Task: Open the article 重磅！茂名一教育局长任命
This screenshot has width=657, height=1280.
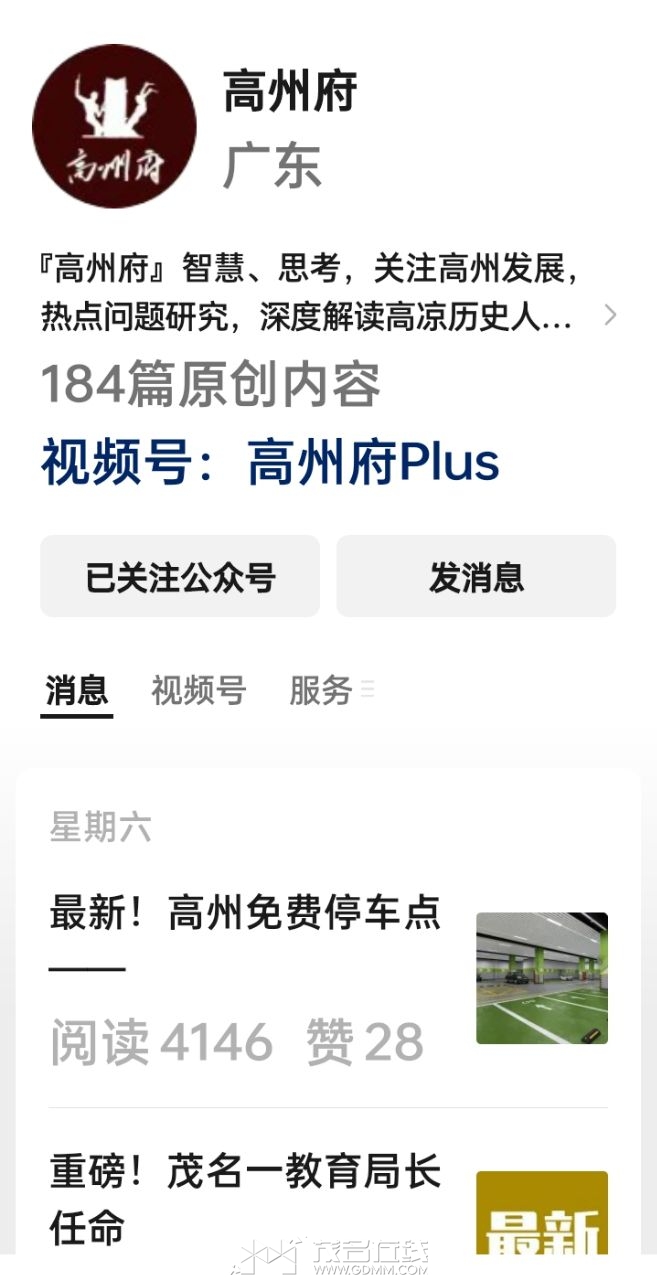Action: [245, 1197]
